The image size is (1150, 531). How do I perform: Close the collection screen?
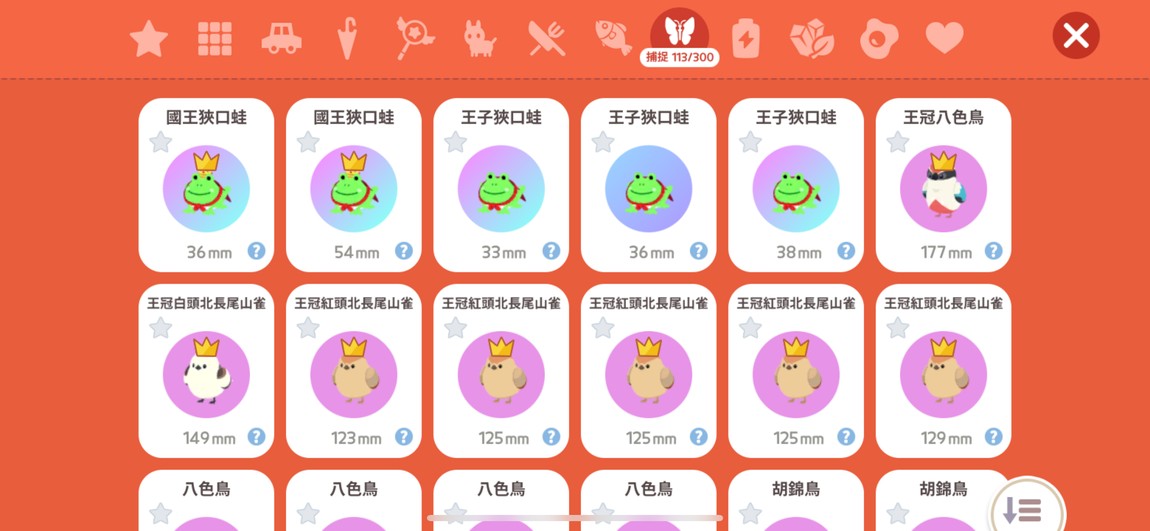coord(1075,37)
